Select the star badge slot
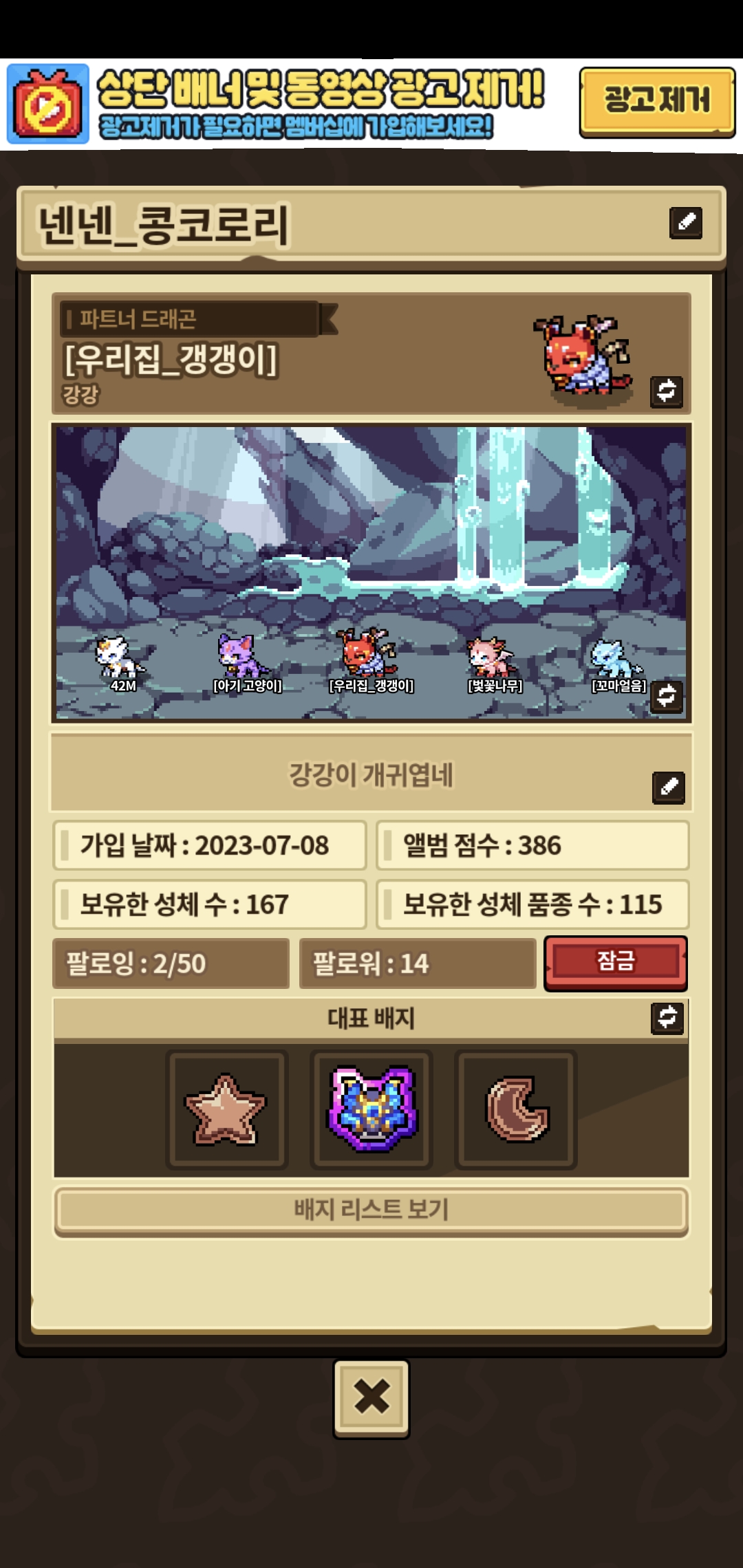This screenshot has width=743, height=1568. click(x=226, y=1110)
